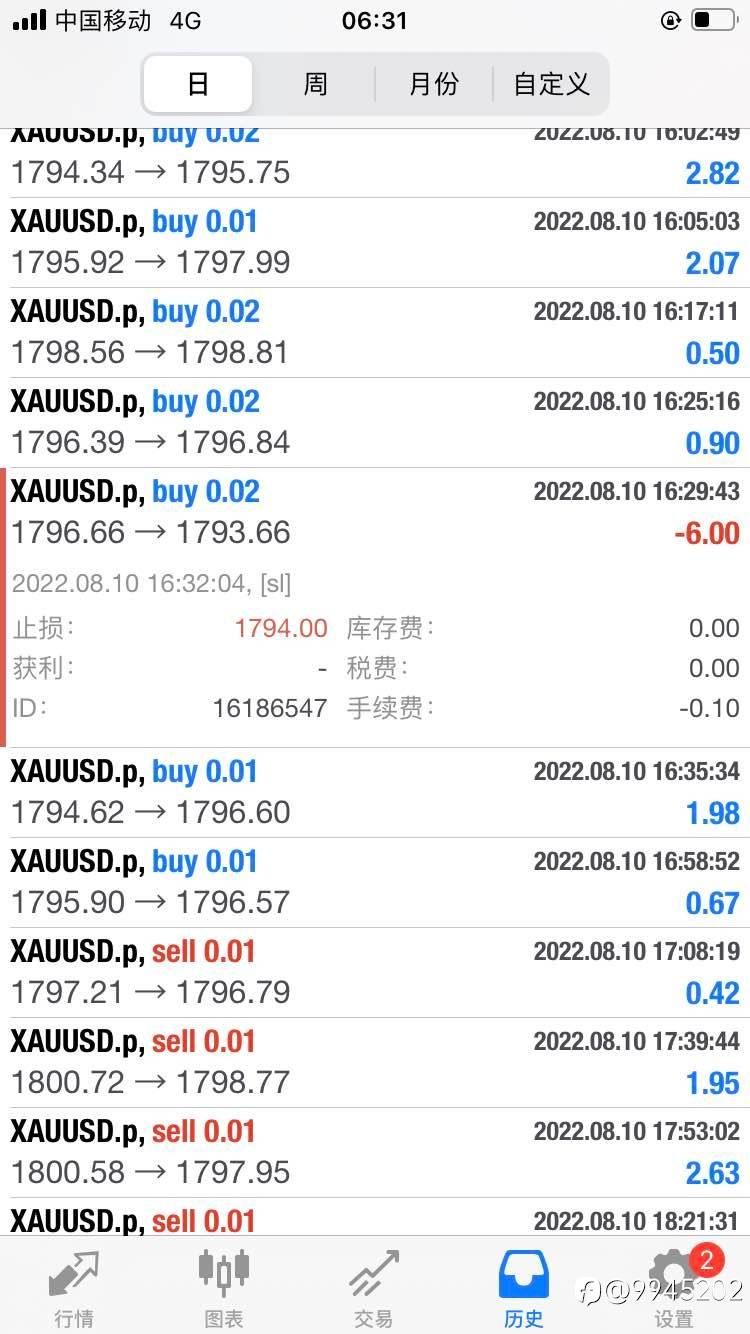This screenshot has width=750, height=1334.
Task: Open the 设置 settings tab
Action: pyautogui.click(x=674, y=1286)
